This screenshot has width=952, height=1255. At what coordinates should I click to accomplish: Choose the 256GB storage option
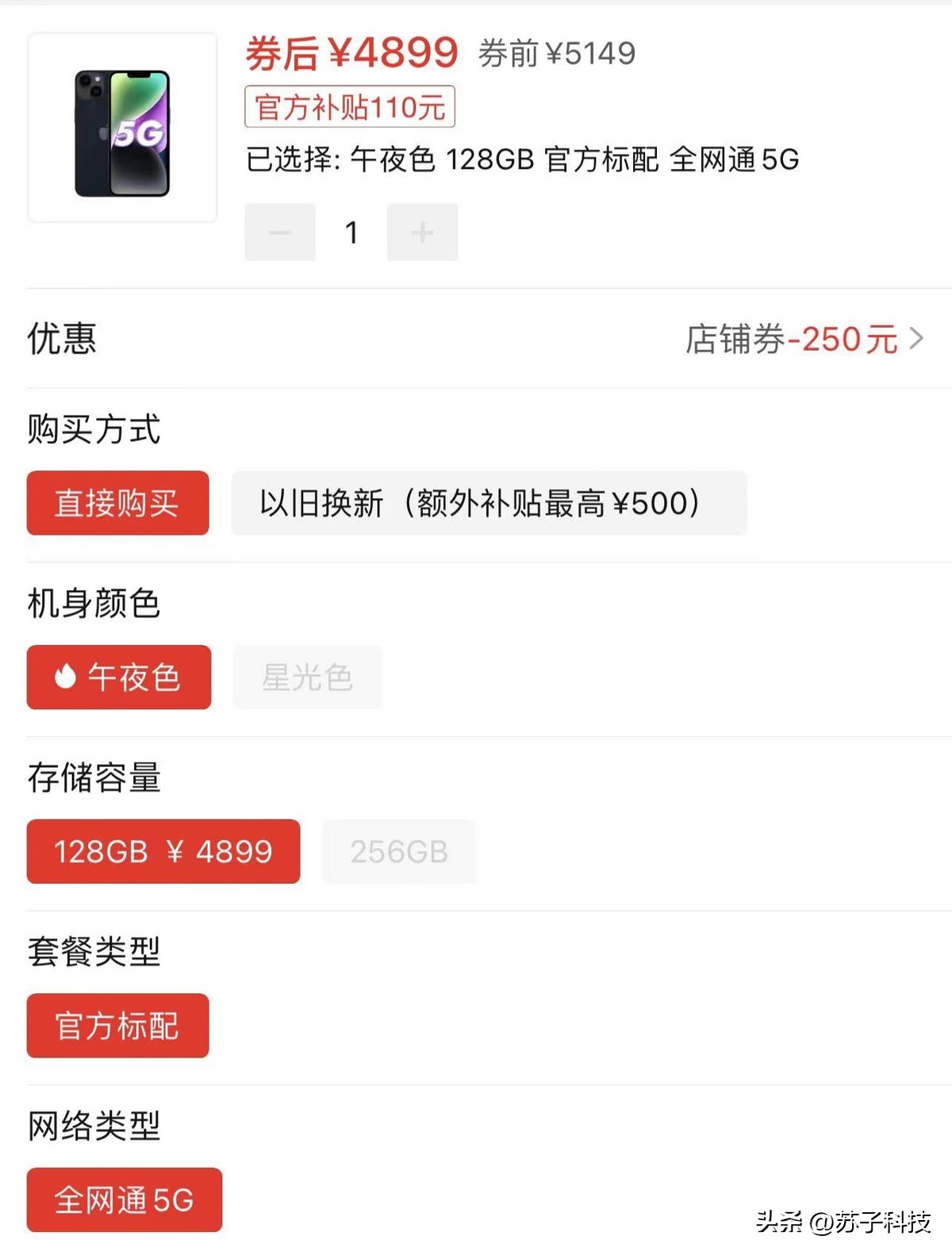click(x=399, y=851)
